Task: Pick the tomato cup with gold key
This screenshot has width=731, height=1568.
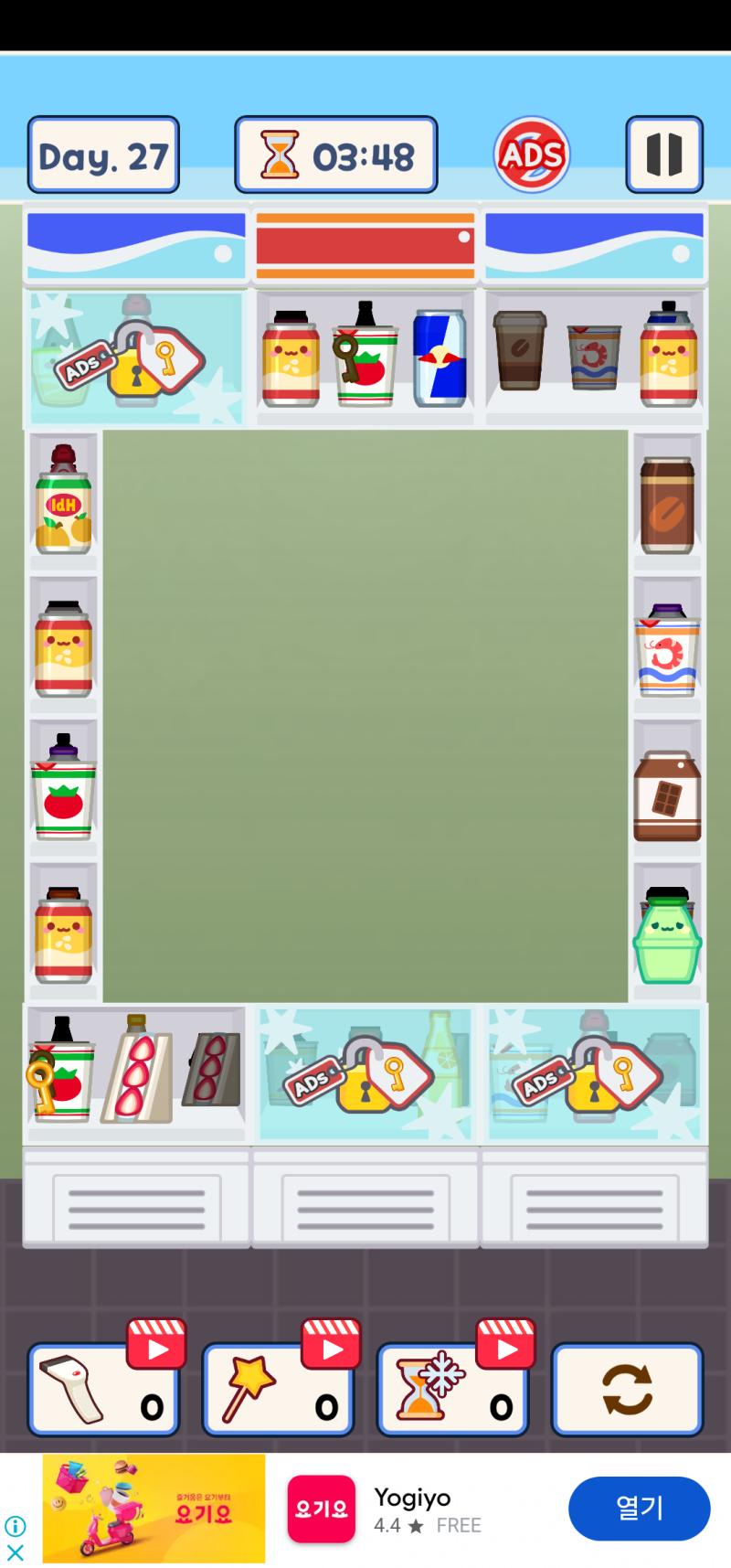Action: (x=60, y=1070)
